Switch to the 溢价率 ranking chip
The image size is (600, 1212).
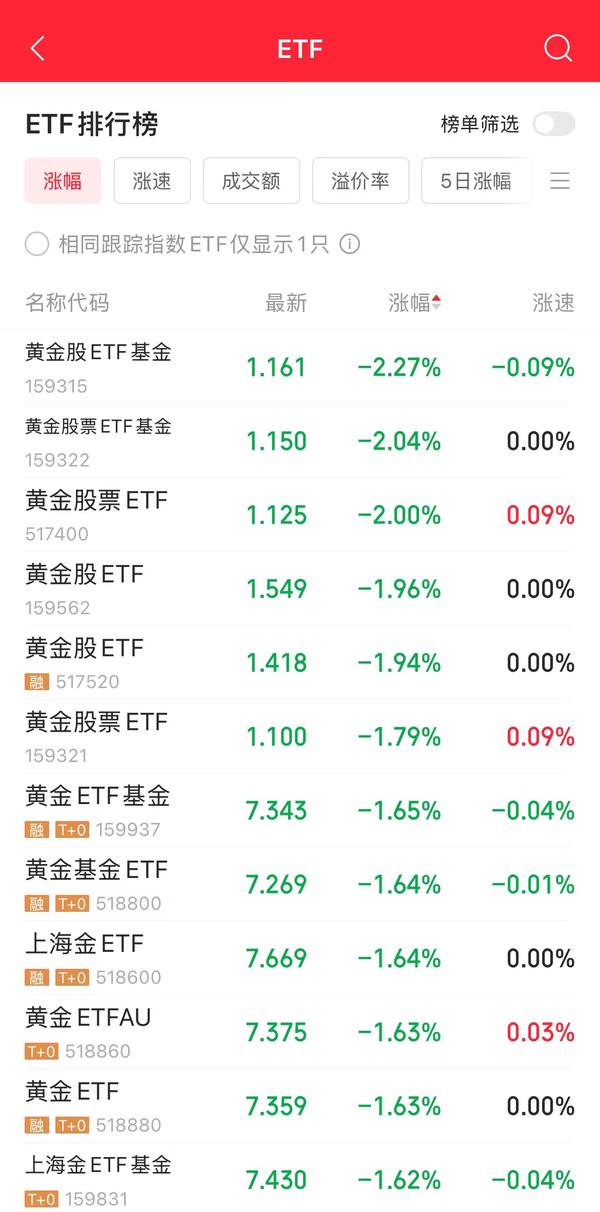pos(360,181)
